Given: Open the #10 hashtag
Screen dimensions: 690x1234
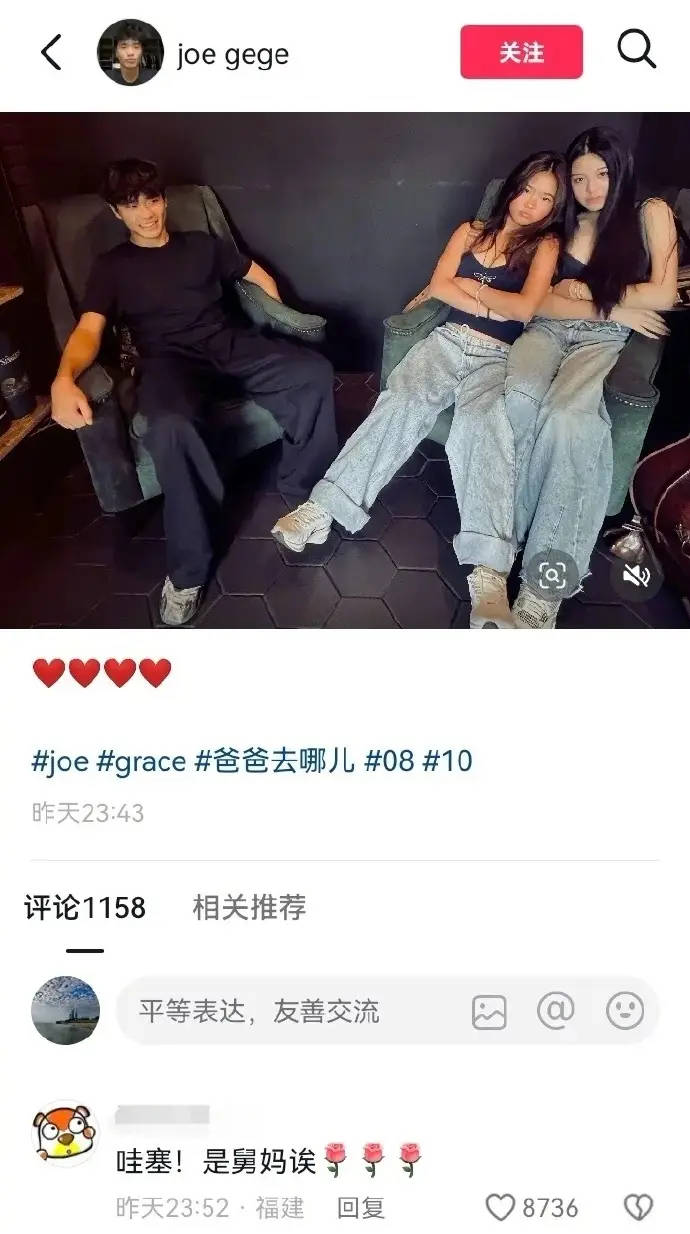Looking at the screenshot, I should point(446,761).
